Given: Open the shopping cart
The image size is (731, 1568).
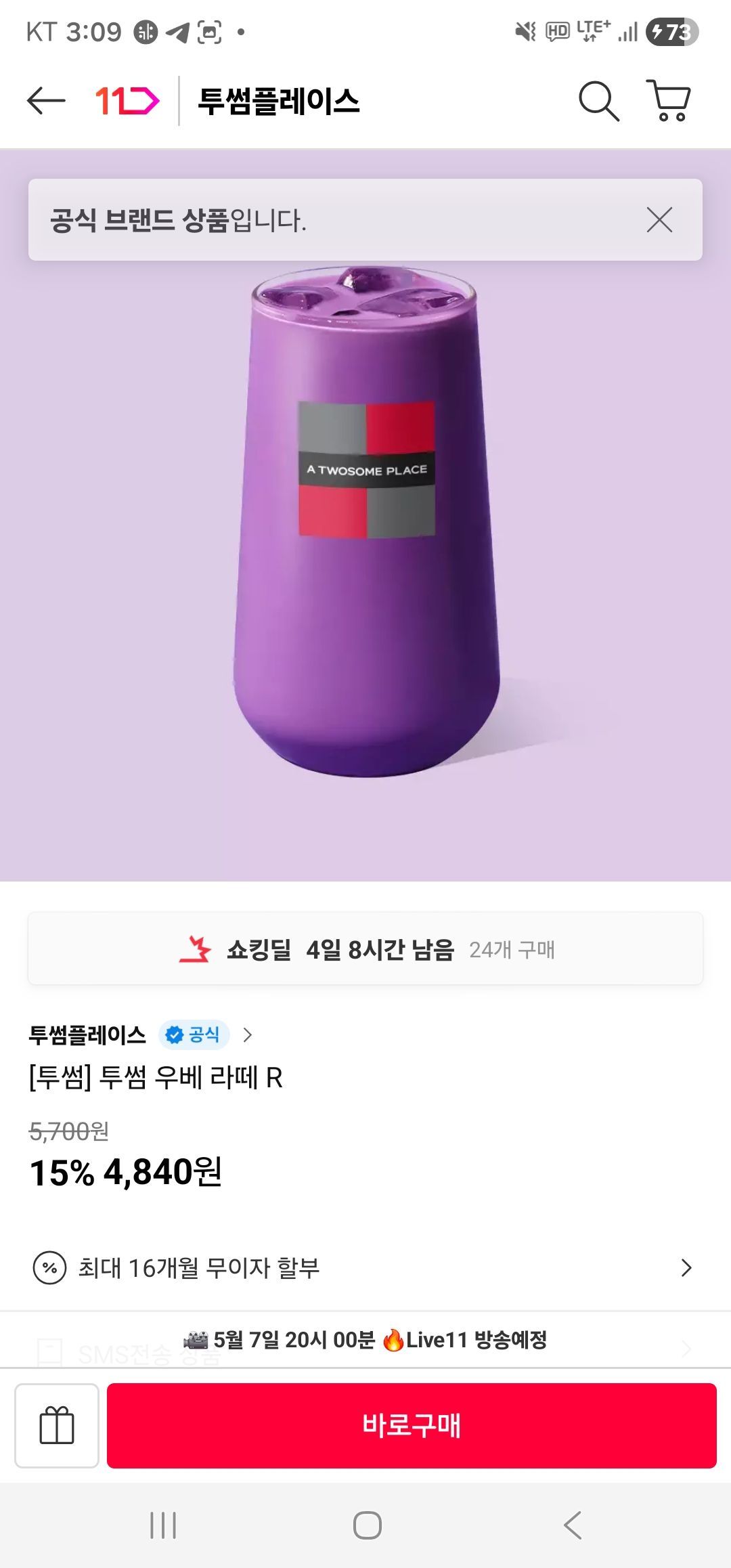Looking at the screenshot, I should click(x=669, y=102).
